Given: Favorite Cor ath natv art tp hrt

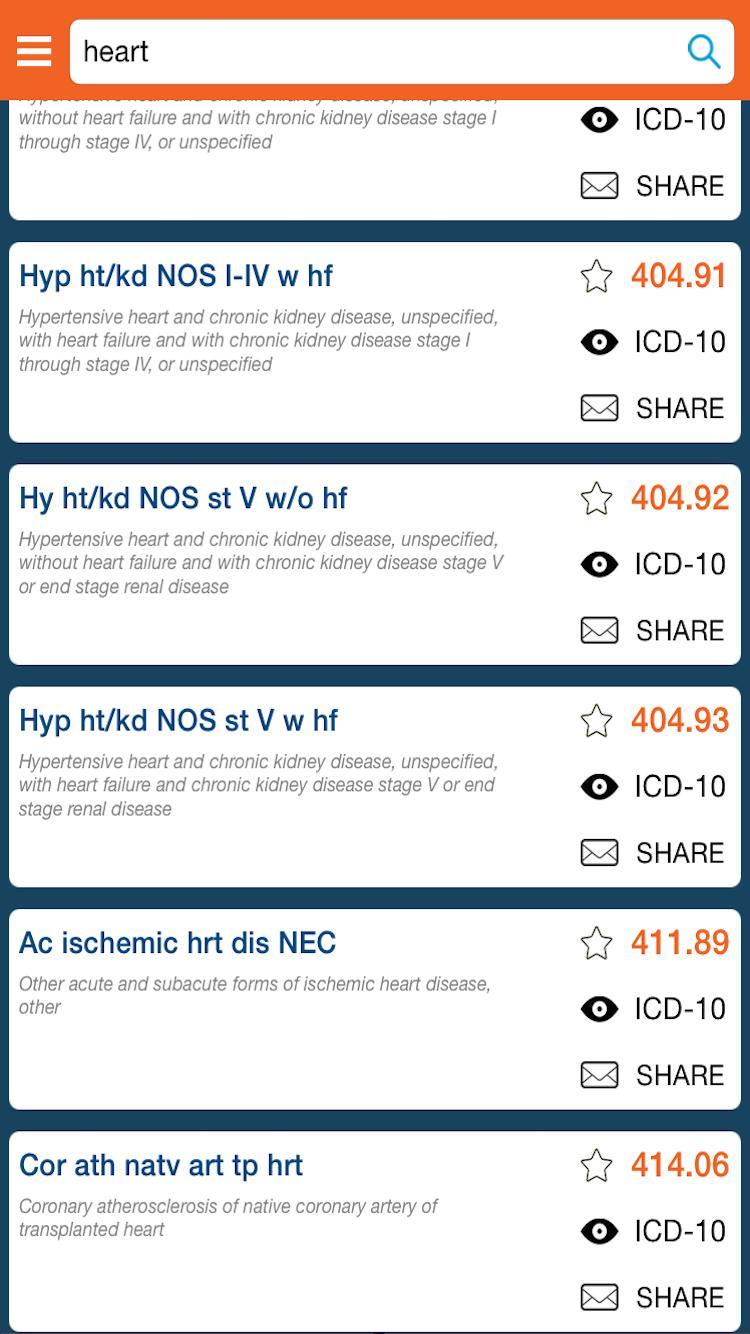Looking at the screenshot, I should (x=597, y=1165).
